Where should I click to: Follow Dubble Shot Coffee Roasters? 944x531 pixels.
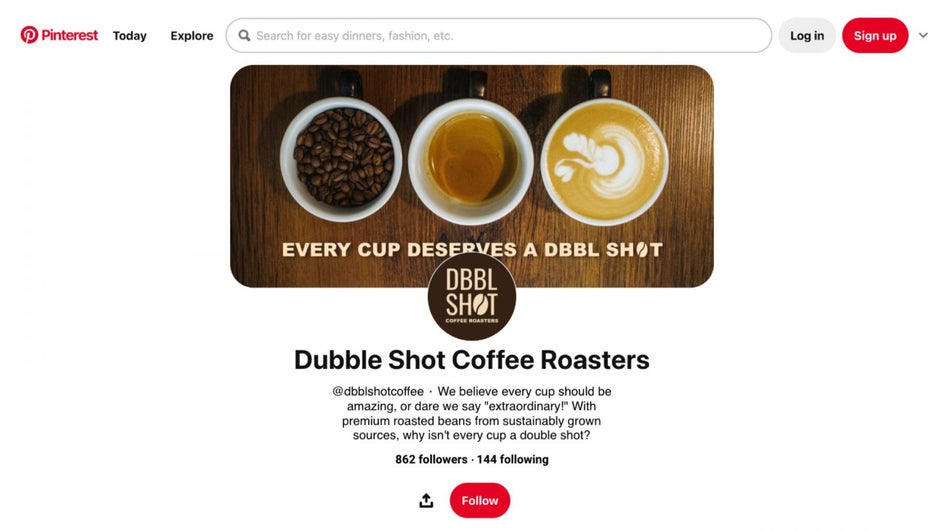click(x=479, y=501)
